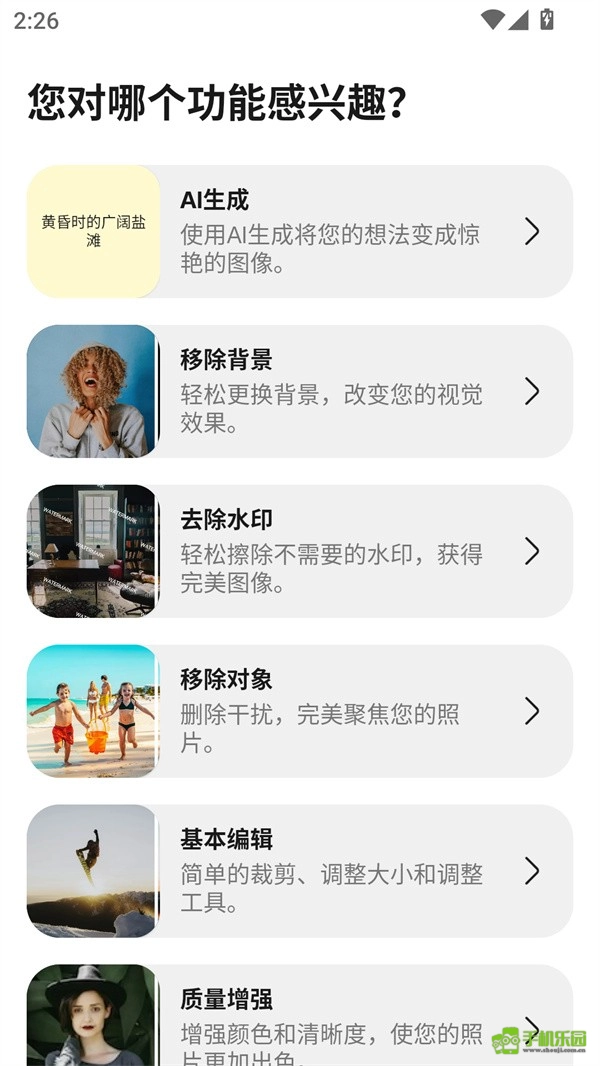600x1066 pixels.
Task: Select the AI生成 feature card
Action: click(300, 232)
